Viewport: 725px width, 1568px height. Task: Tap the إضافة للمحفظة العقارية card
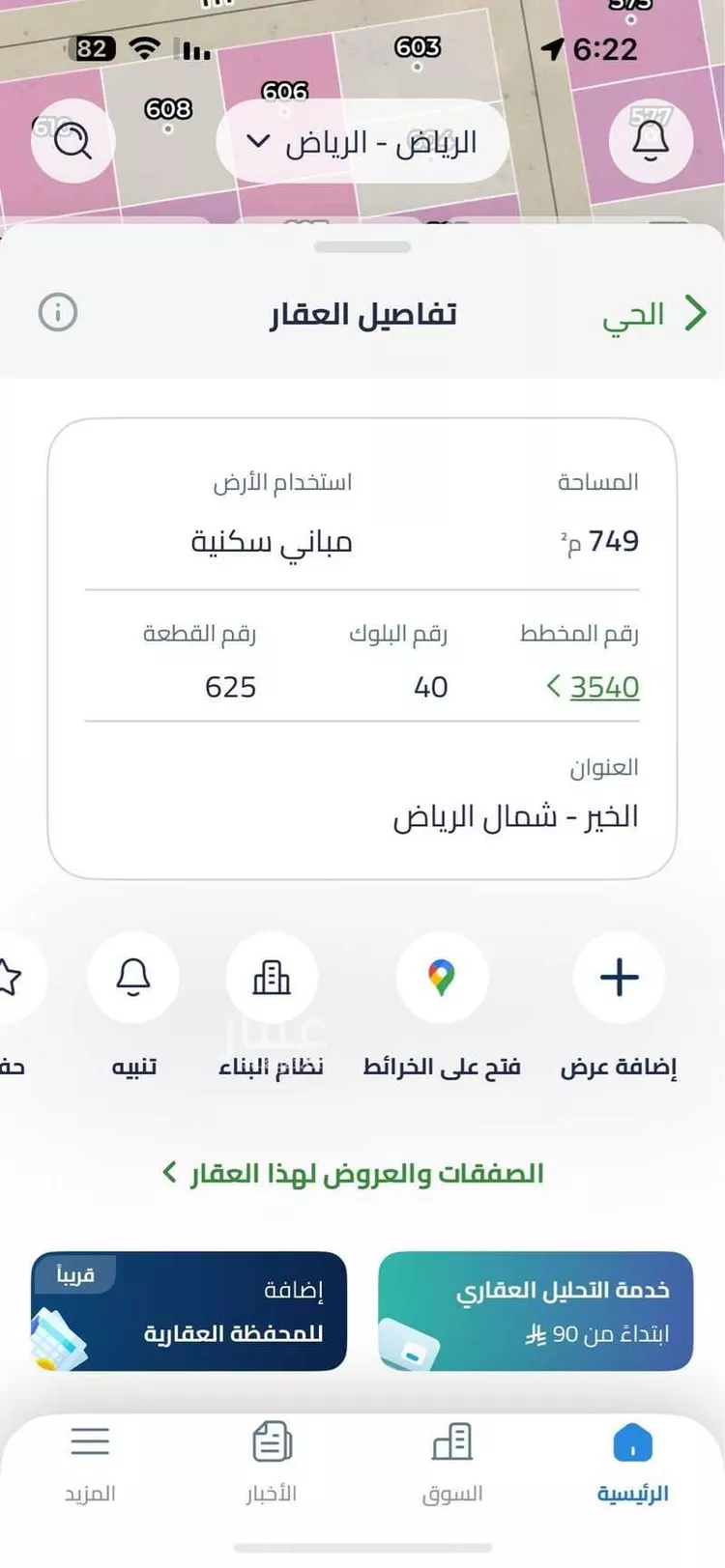click(x=189, y=1310)
